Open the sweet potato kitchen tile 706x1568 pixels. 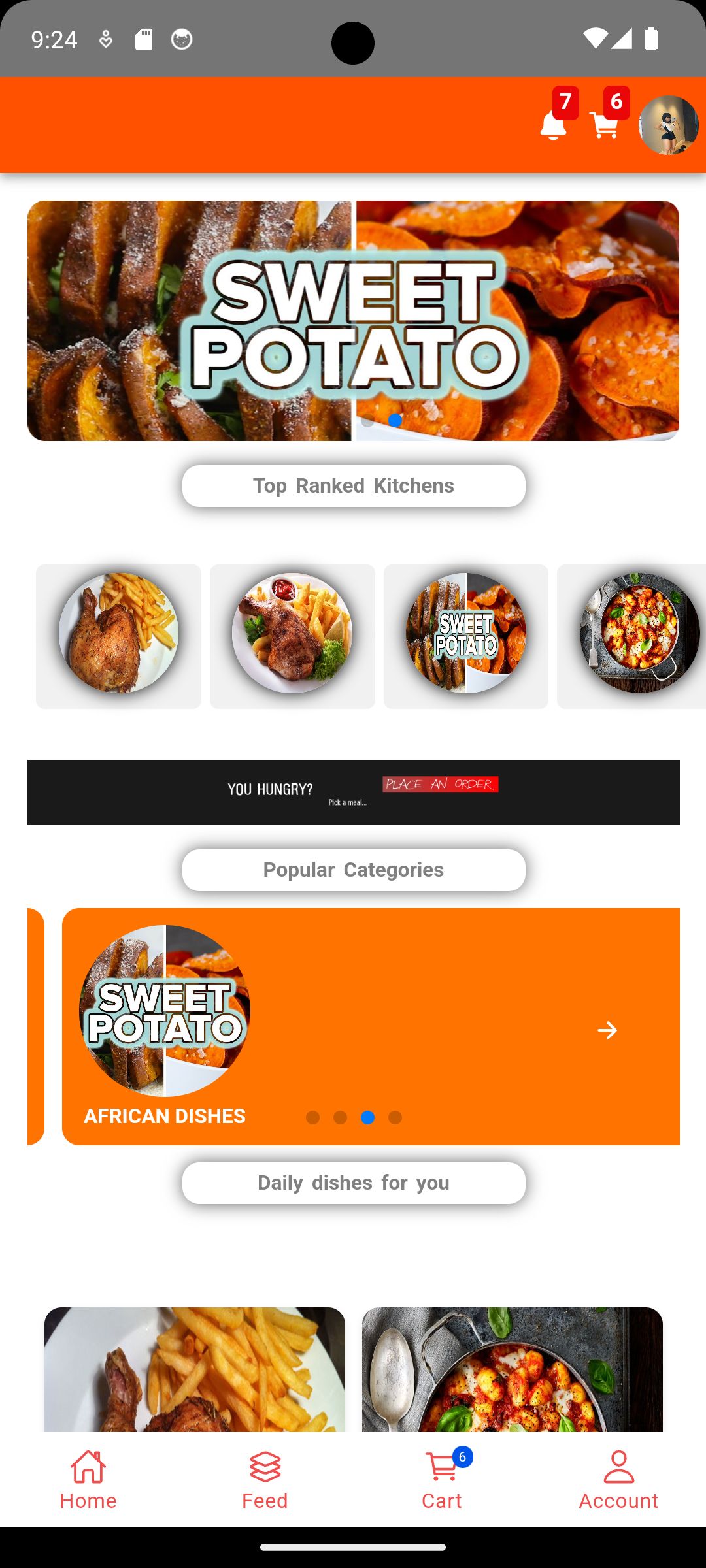click(x=465, y=636)
